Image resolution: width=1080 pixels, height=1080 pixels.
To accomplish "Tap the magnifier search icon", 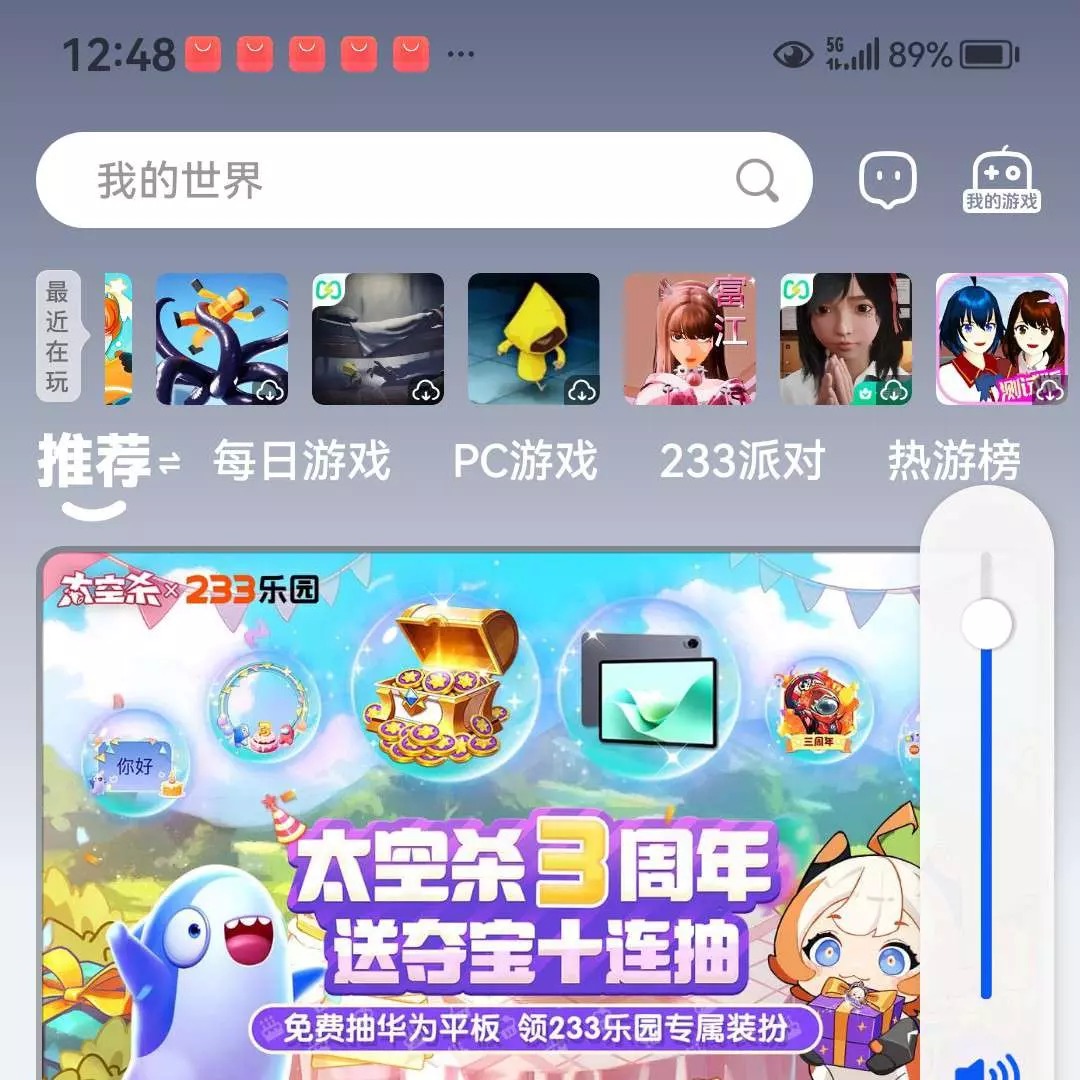I will point(757,181).
